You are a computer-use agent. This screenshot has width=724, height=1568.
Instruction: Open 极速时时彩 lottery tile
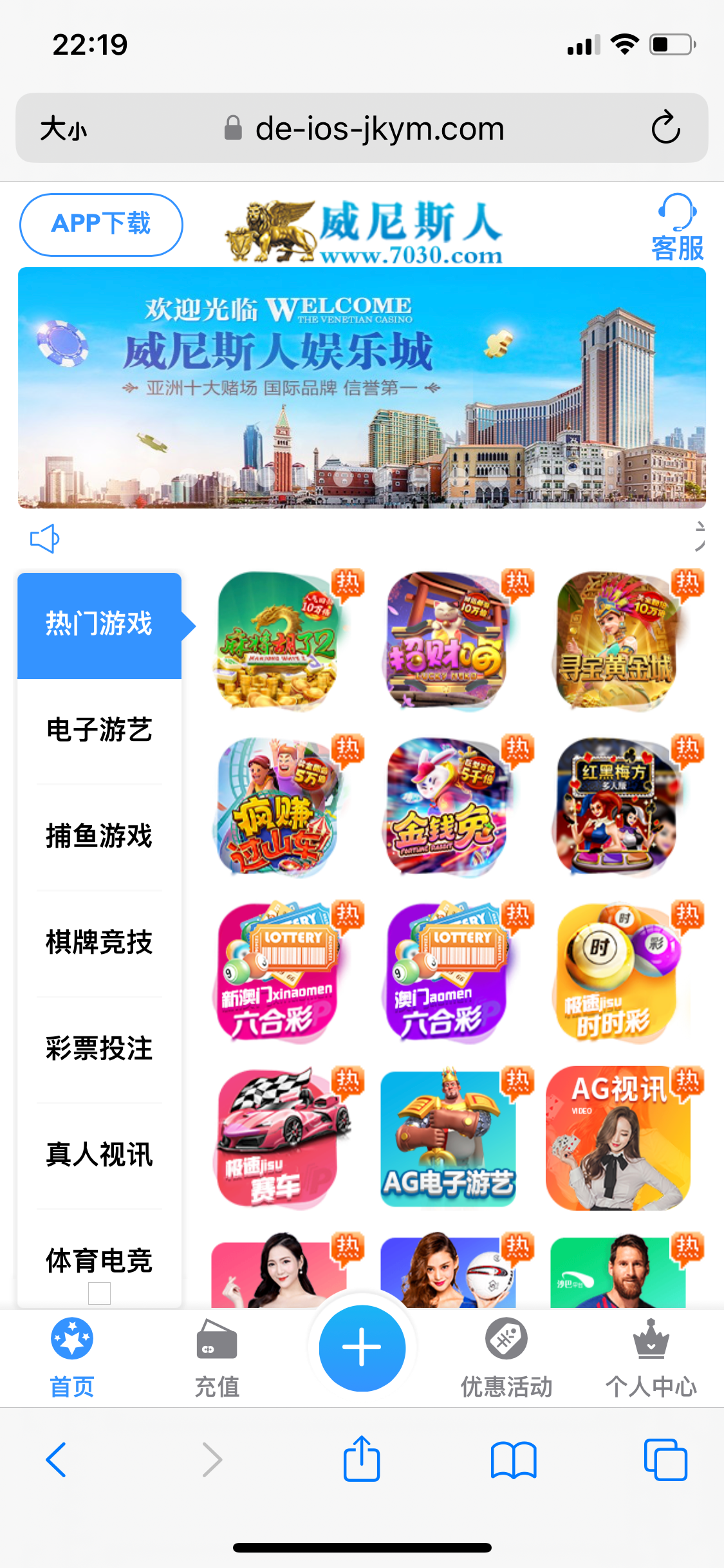point(616,973)
